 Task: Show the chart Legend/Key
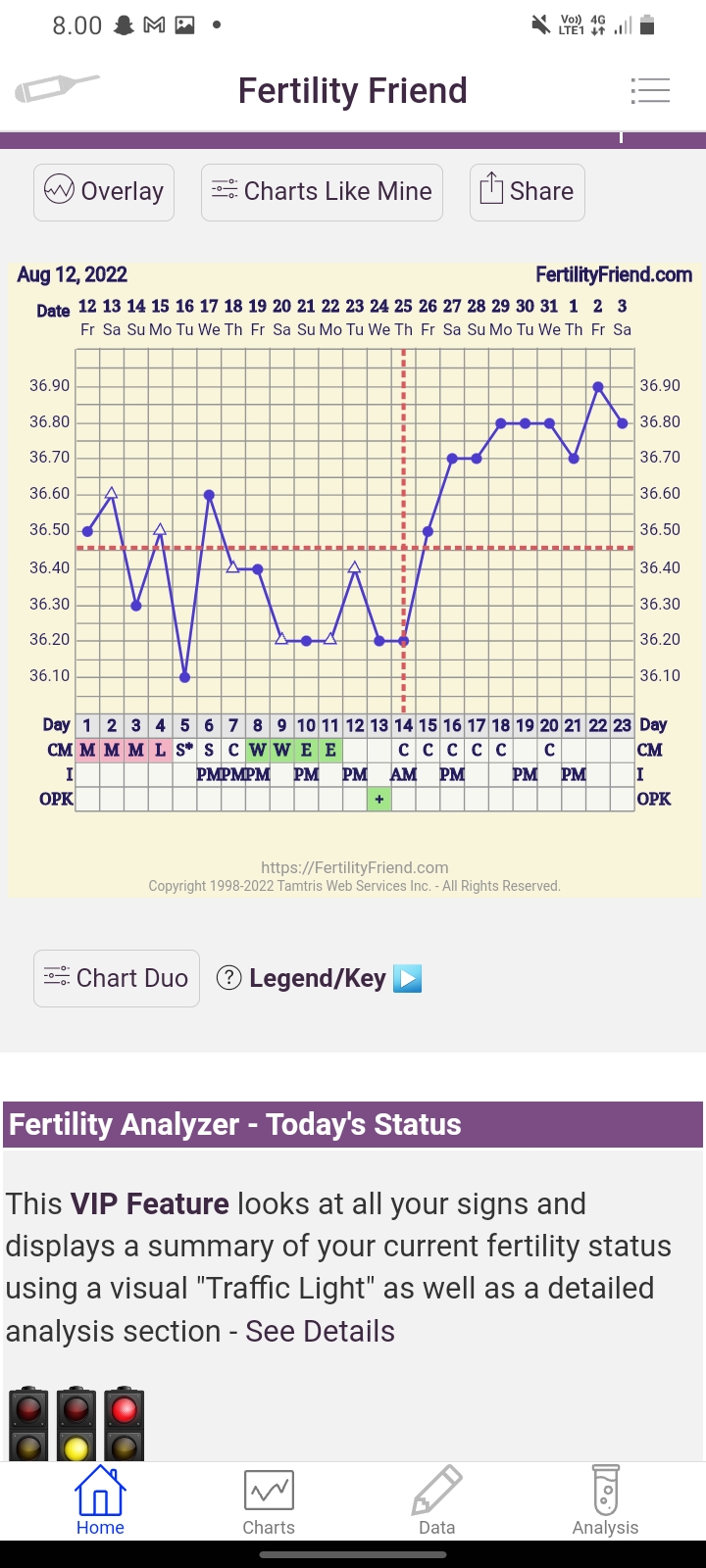[x=318, y=978]
